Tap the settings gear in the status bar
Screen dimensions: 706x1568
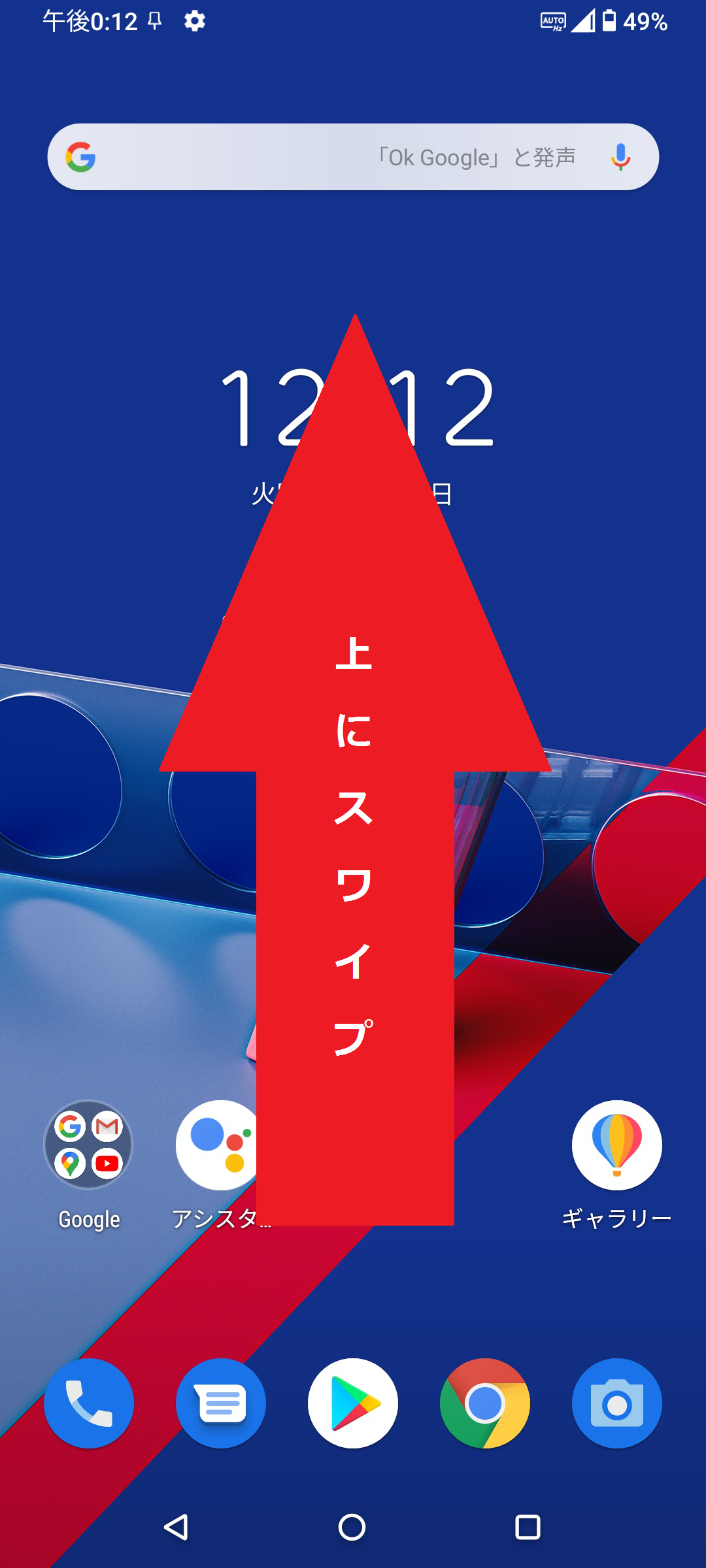[x=195, y=21]
